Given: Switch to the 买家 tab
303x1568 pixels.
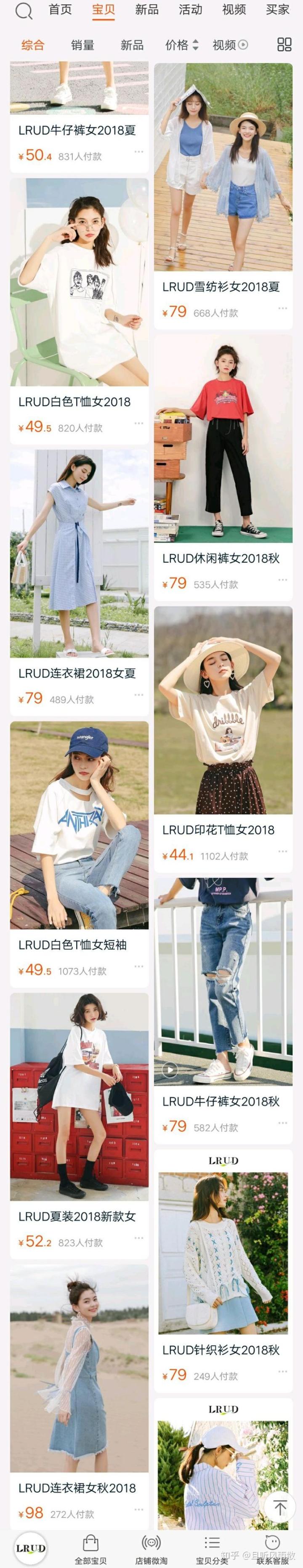Looking at the screenshot, I should (277, 10).
